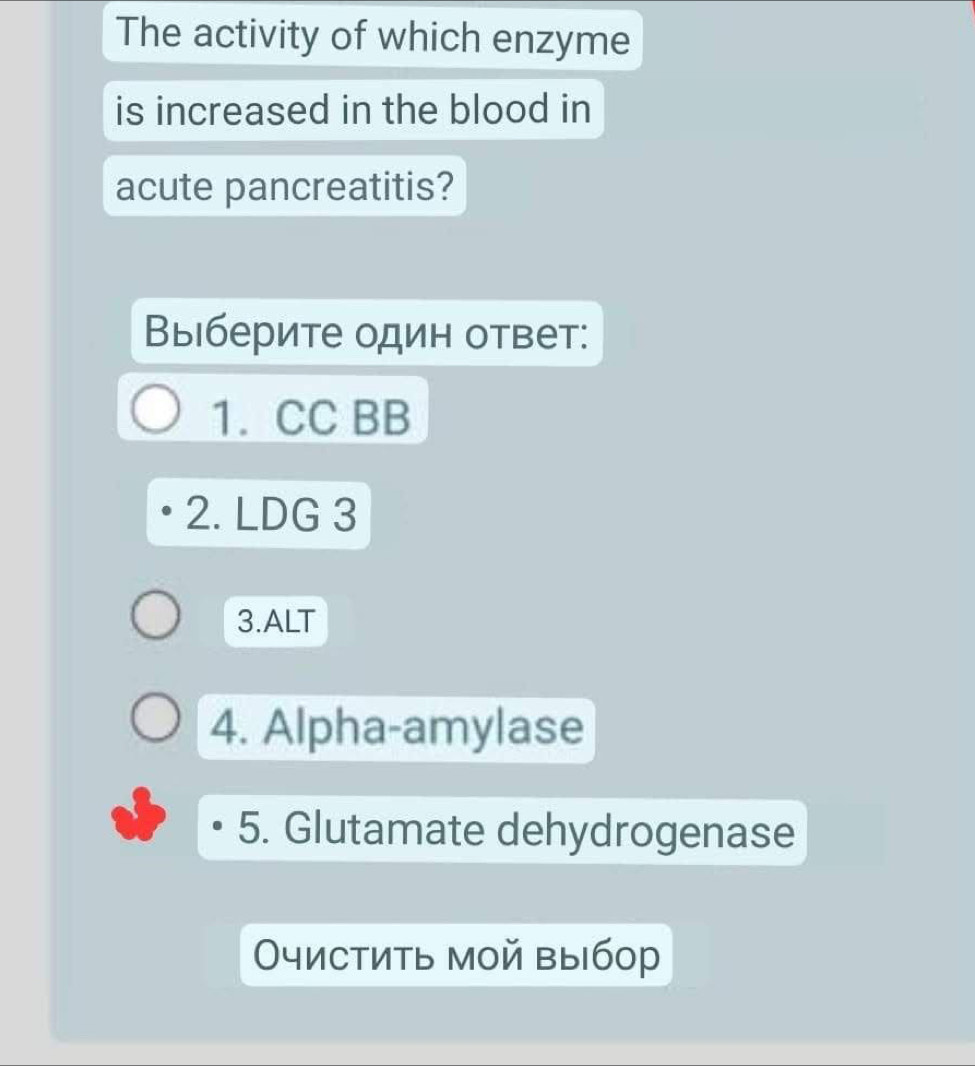Click the phrase acute pancreatitis in the question
The image size is (975, 1066).
point(285,185)
